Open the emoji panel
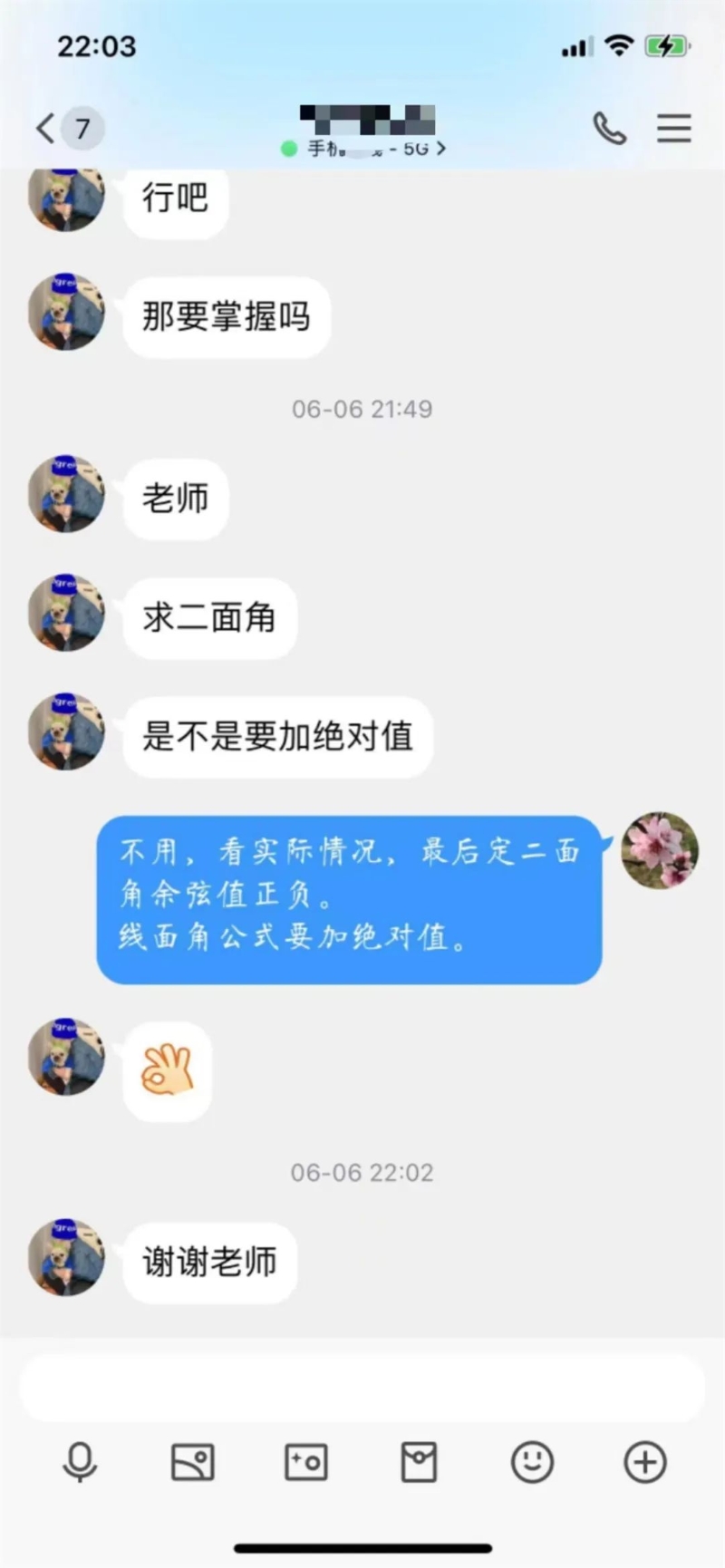The width and height of the screenshot is (725, 1568). [532, 1462]
